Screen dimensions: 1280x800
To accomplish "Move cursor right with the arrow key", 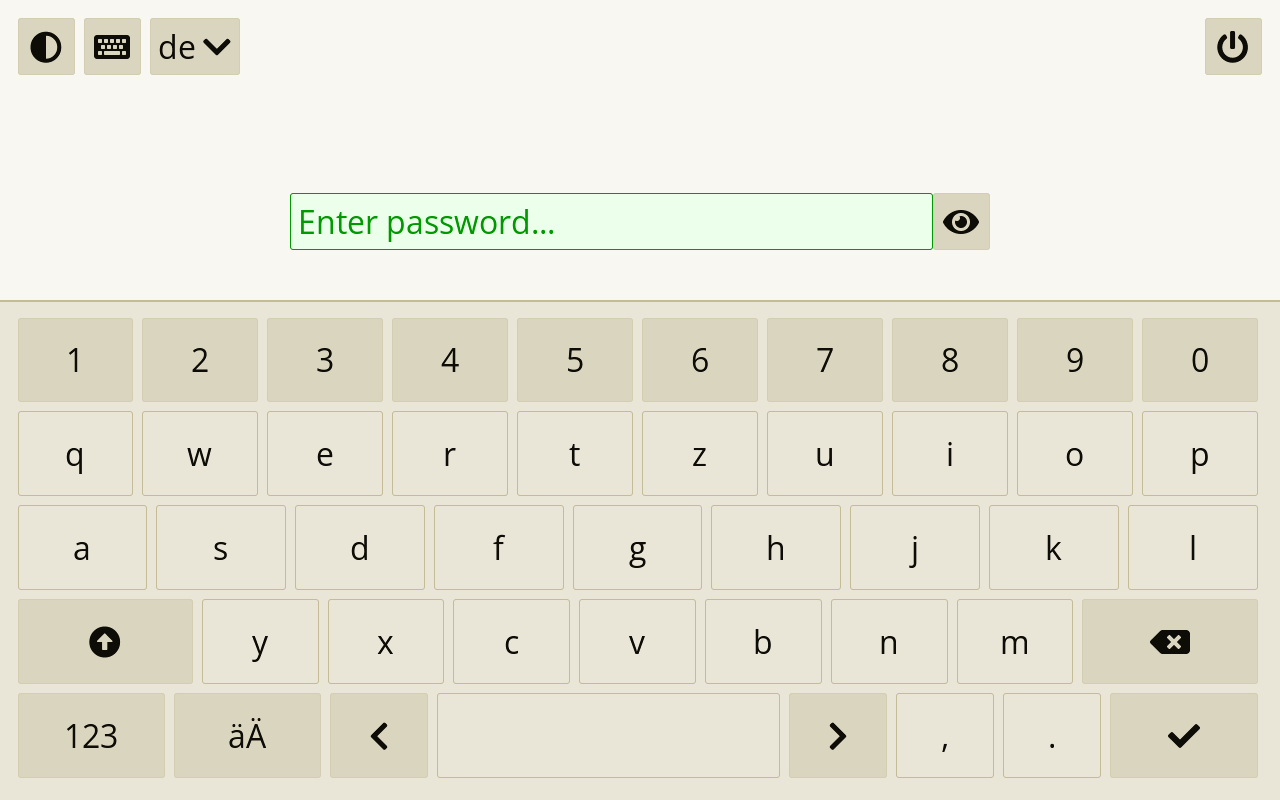I will (x=838, y=736).
